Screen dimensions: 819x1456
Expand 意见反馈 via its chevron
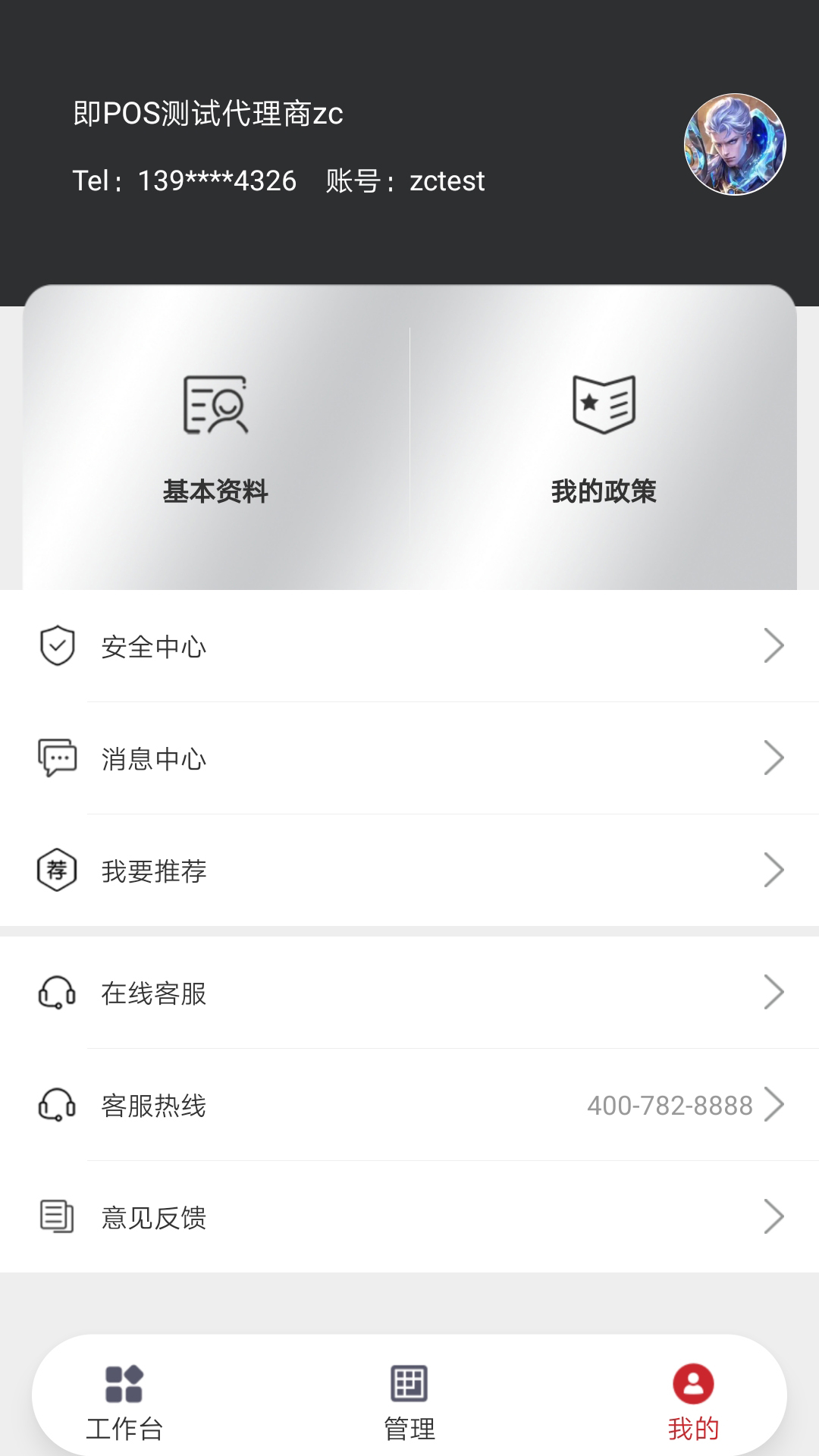pos(774,1217)
